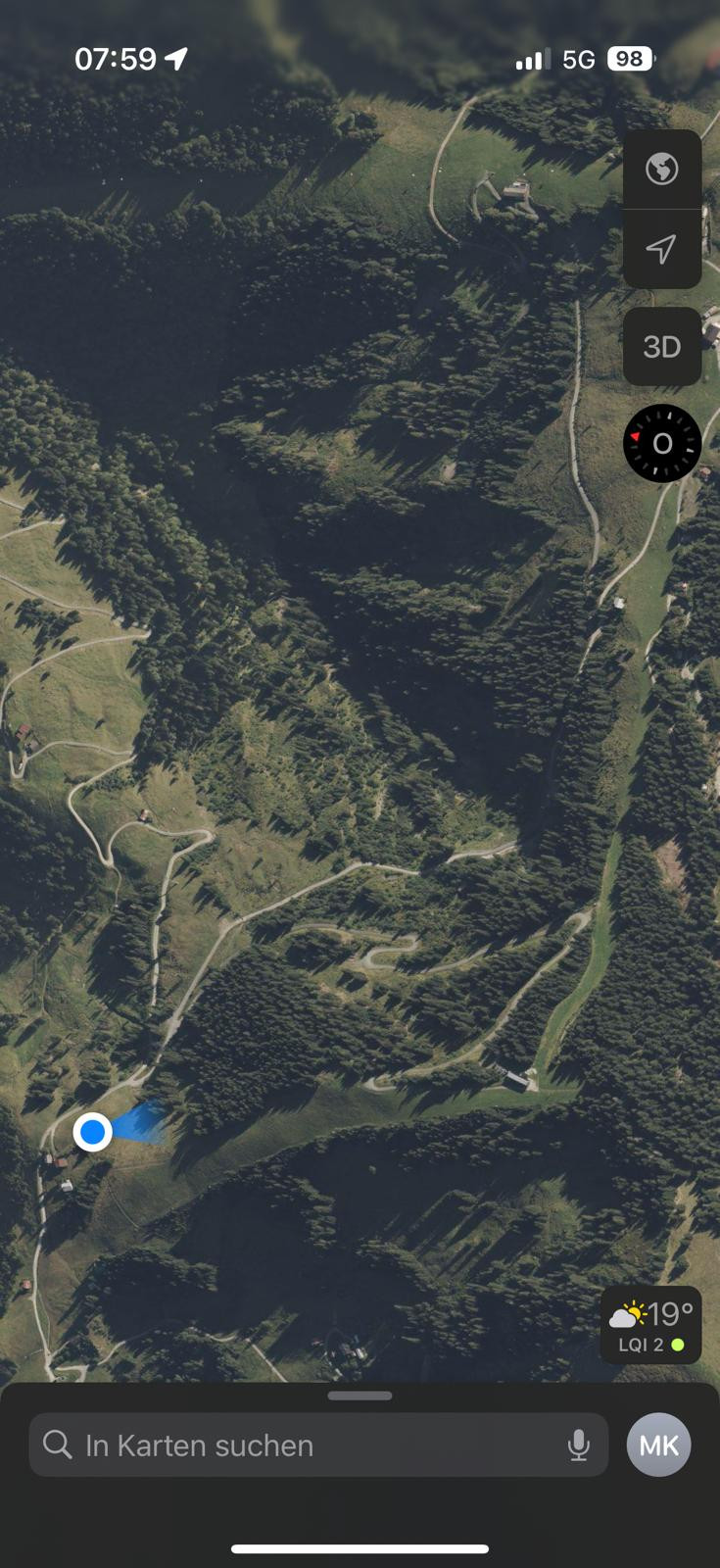Screen dimensions: 720x1568
Task: Tap the 'In Karten suchen' search field
Action: pyautogui.click(x=318, y=1445)
